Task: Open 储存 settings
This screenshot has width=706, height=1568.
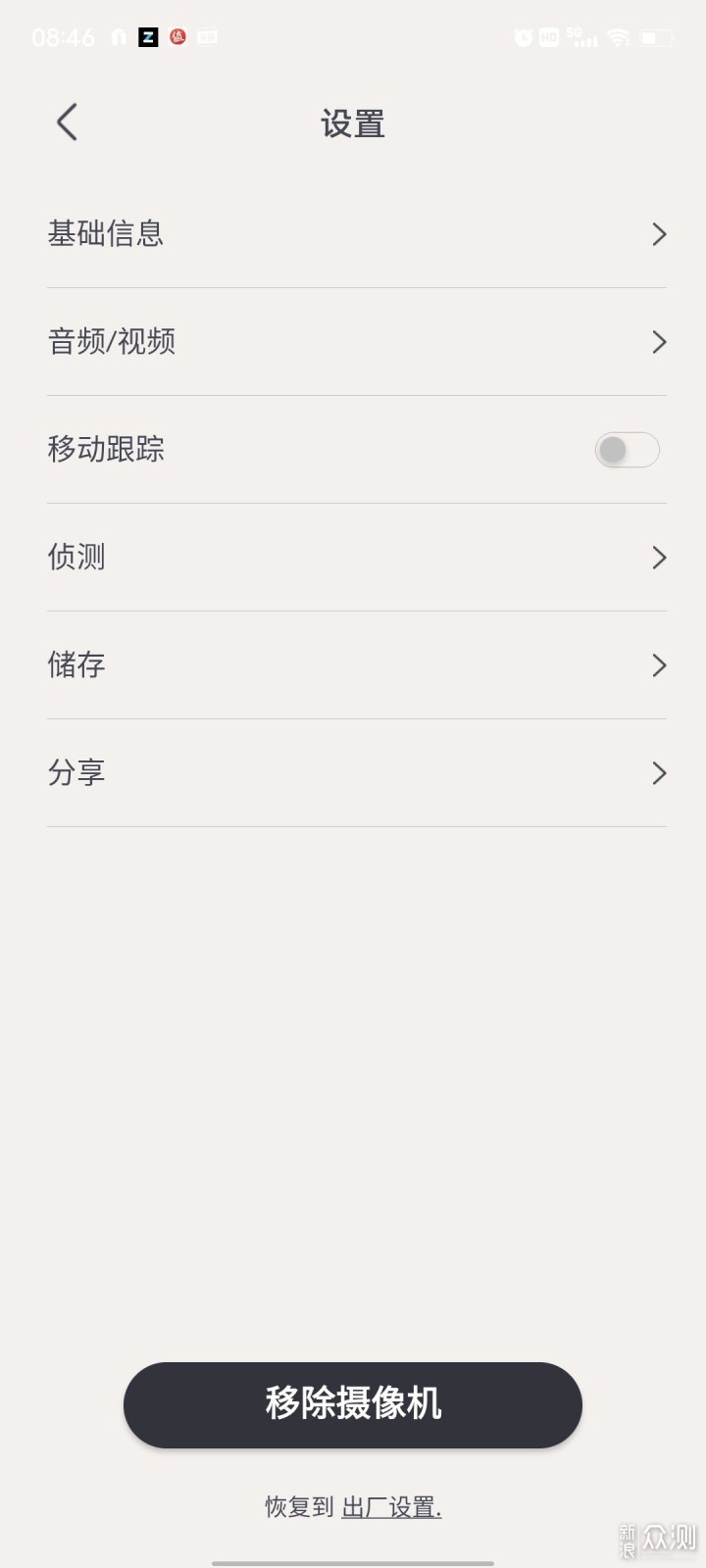Action: click(x=357, y=665)
